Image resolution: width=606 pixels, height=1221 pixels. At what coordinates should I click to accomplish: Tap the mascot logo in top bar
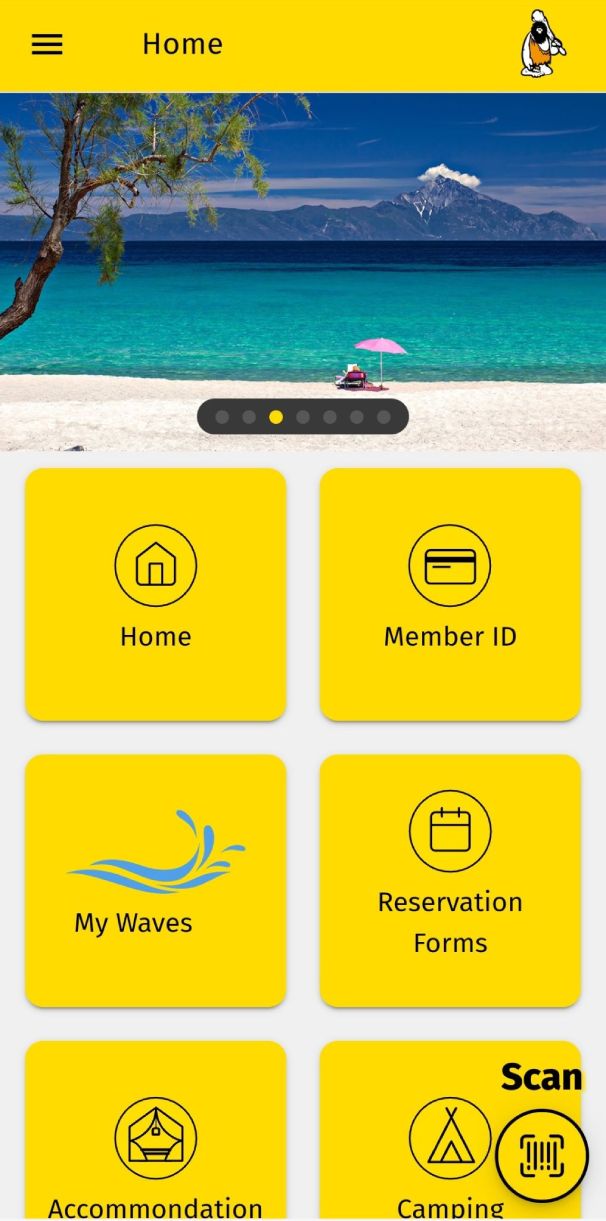pos(542,44)
